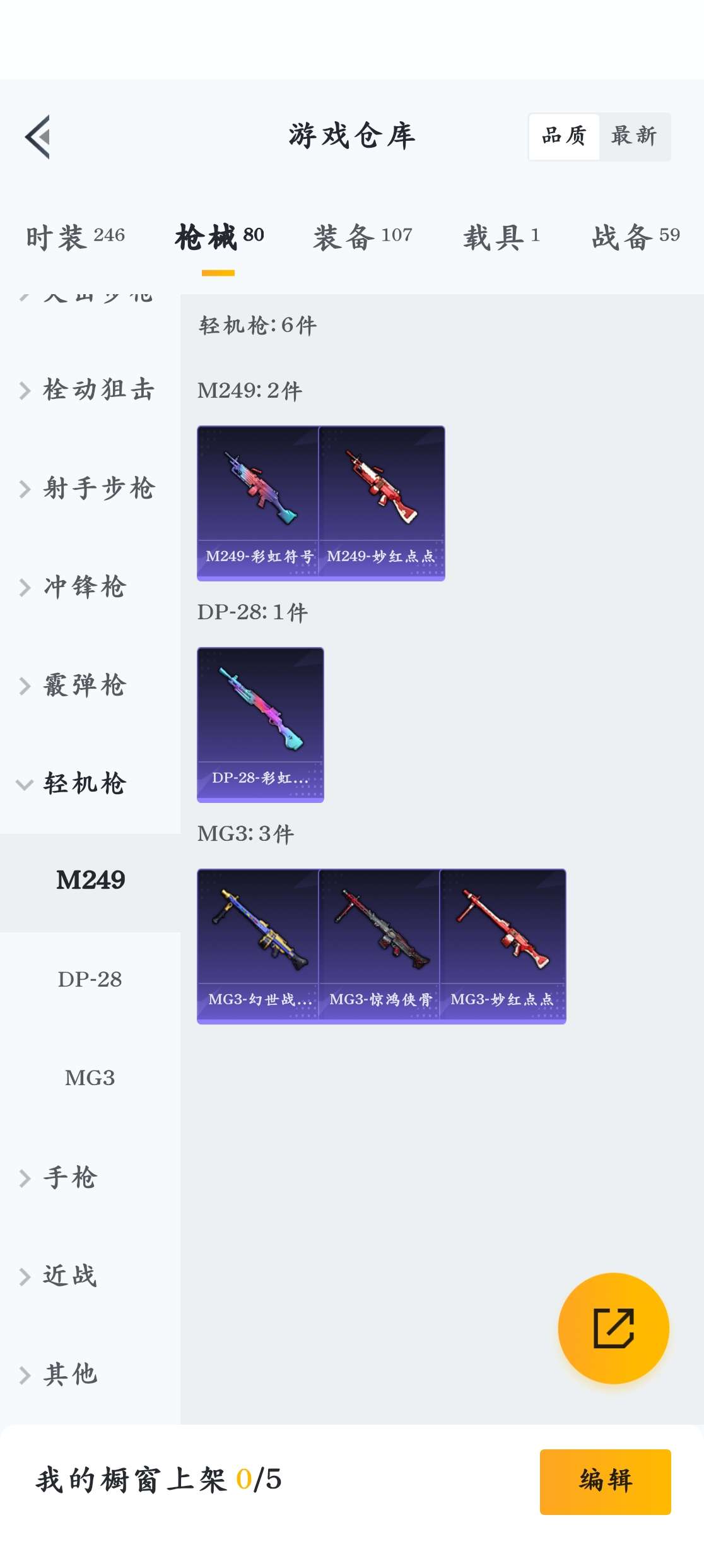Sort by 品质

564,136
